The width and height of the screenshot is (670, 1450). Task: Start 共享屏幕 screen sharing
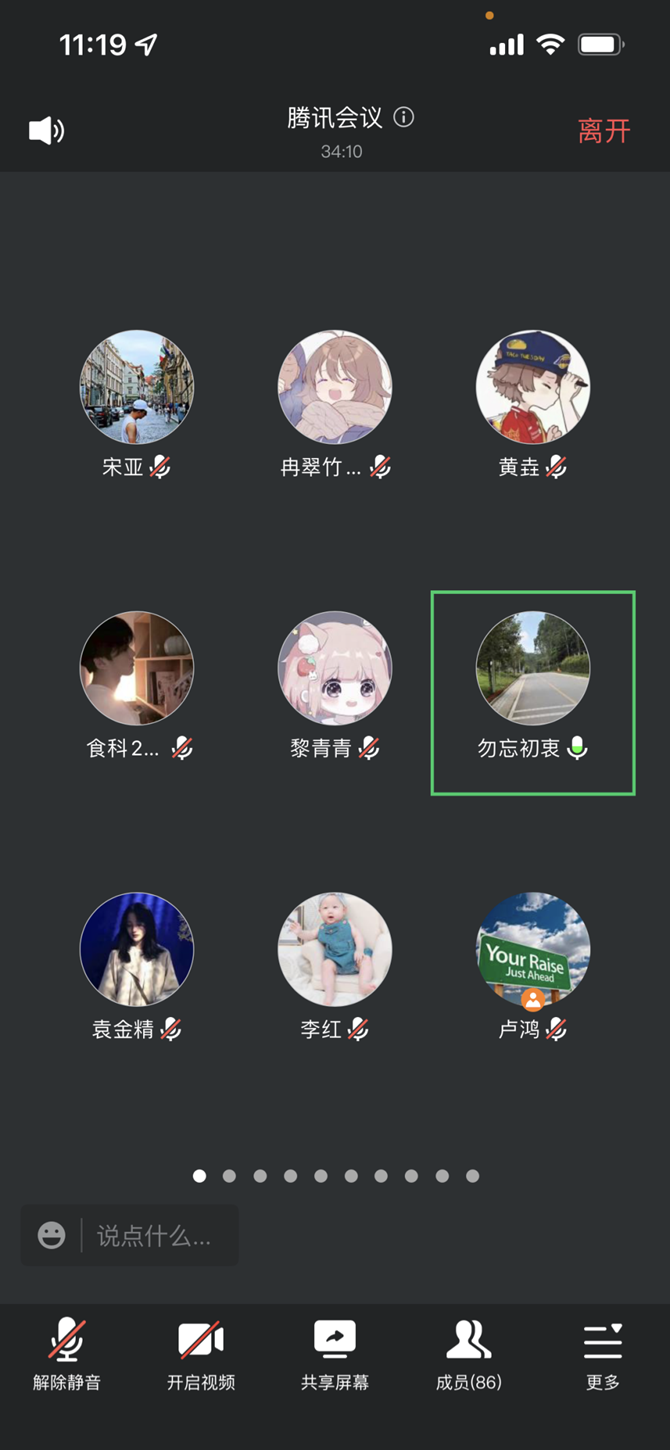(335, 1354)
